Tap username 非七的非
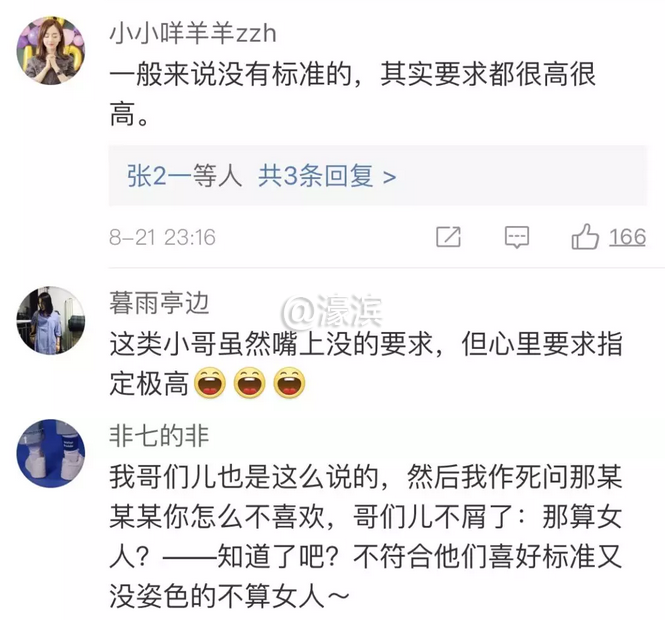Image resolution: width=665 pixels, height=627 pixels. 159,435
